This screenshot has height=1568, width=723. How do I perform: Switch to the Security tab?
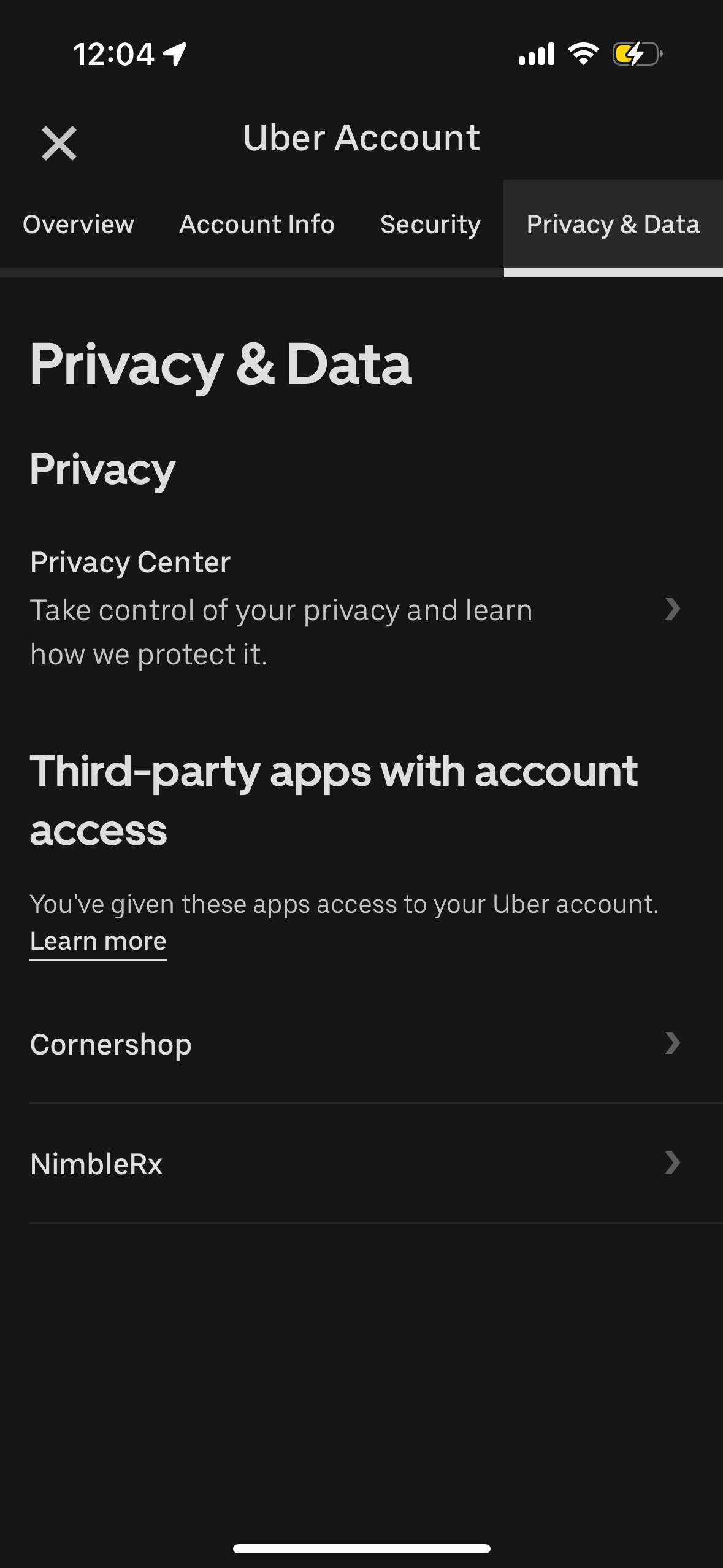(430, 225)
